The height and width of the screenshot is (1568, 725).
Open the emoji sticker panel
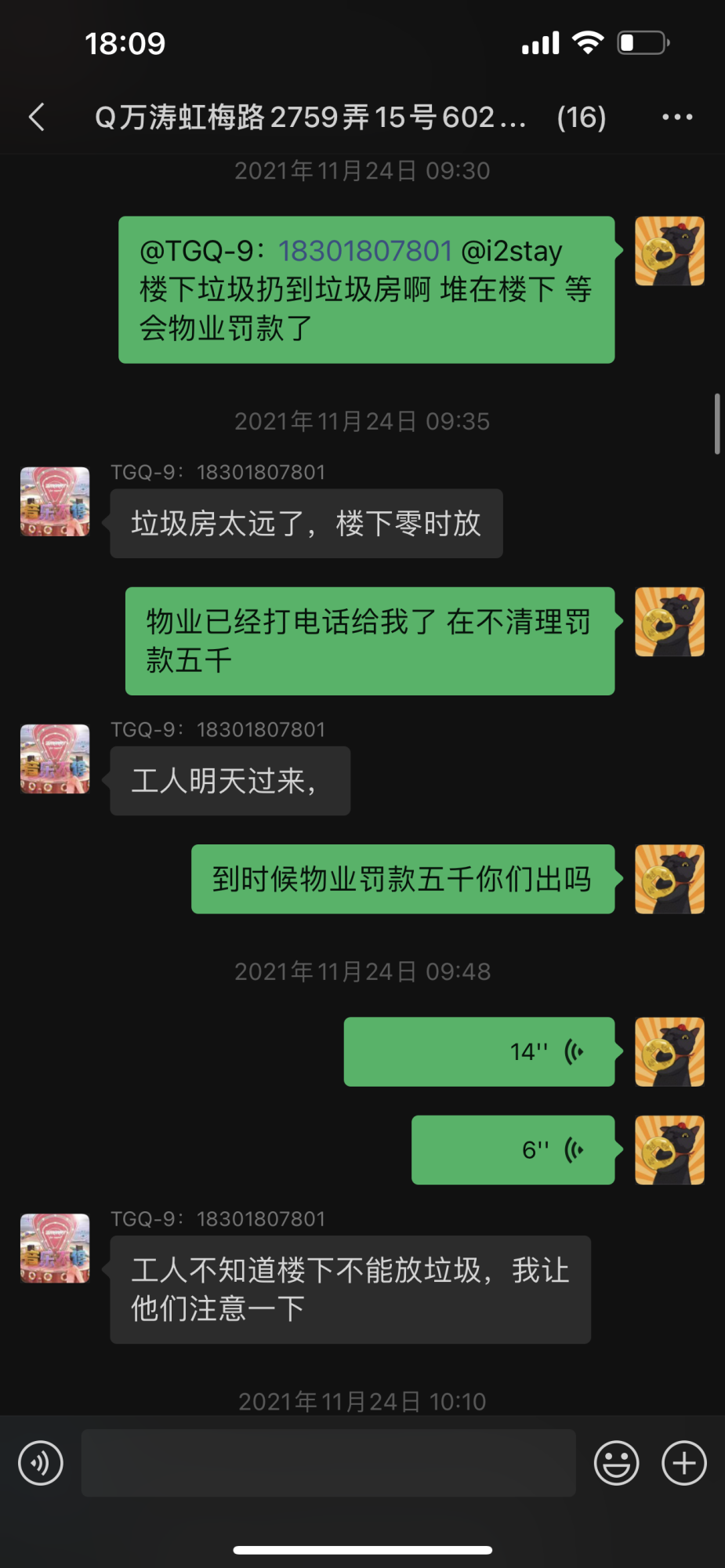[x=616, y=1463]
